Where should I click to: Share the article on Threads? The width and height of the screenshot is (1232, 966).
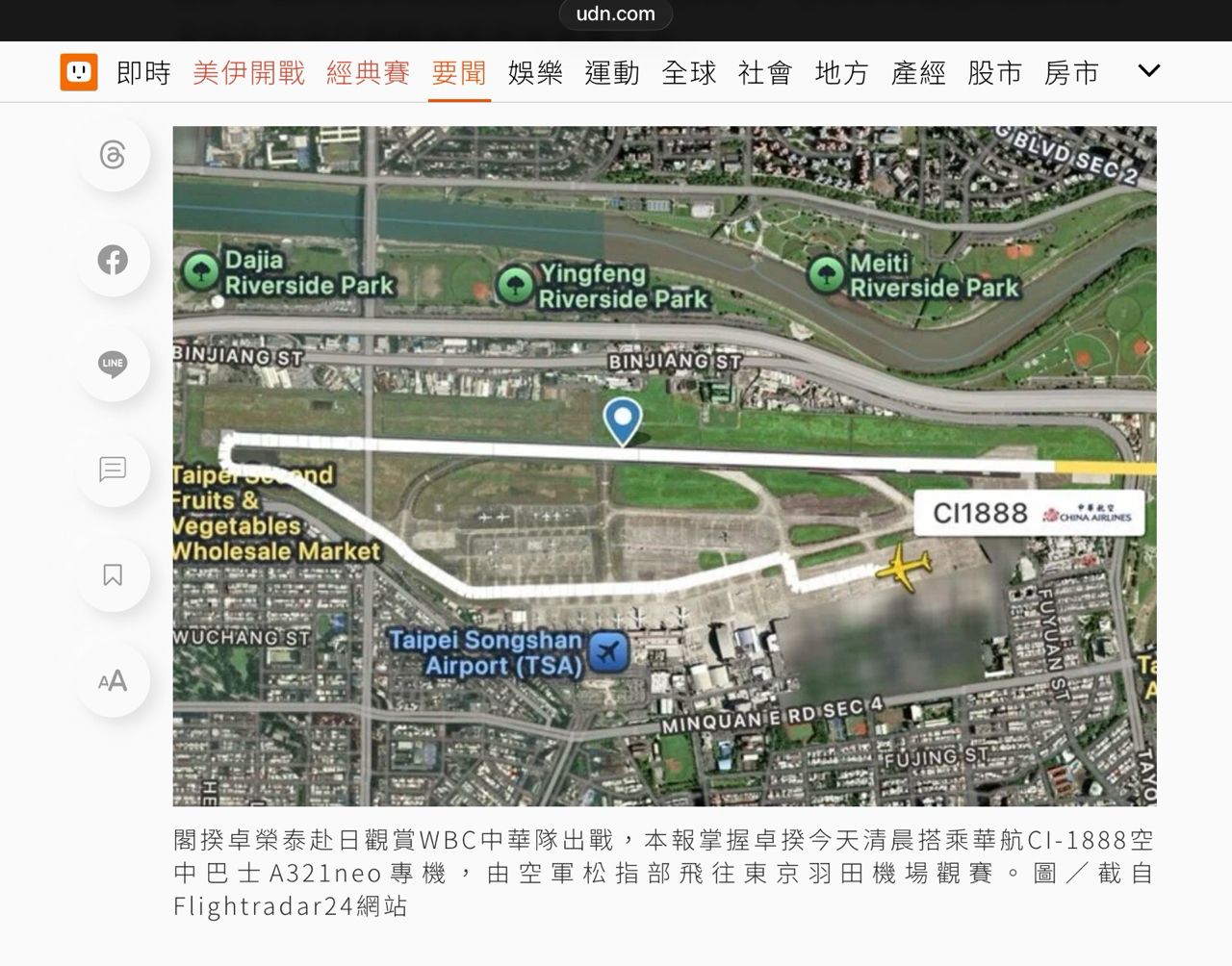(x=113, y=155)
